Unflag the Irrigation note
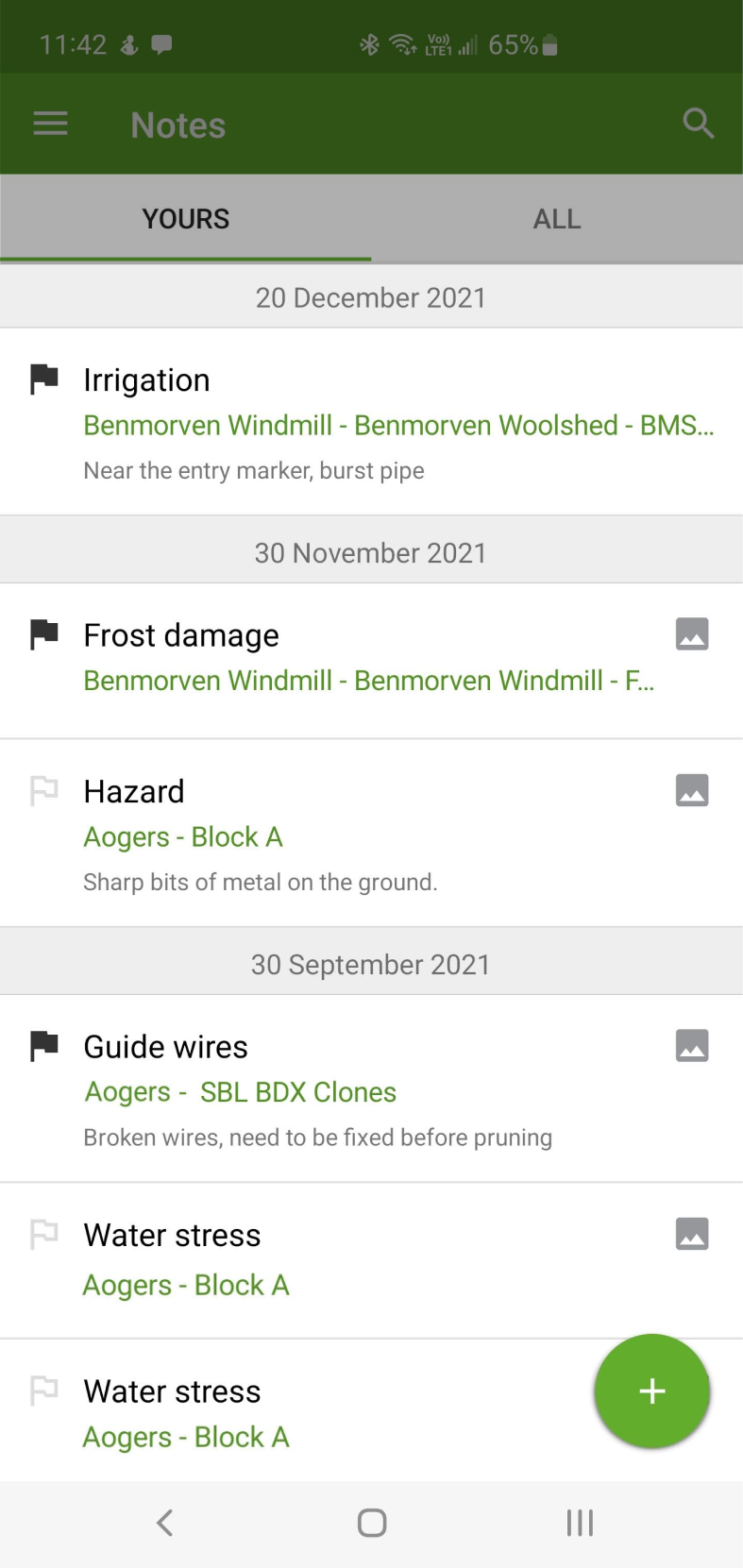This screenshot has height=1568, width=743. tap(44, 379)
